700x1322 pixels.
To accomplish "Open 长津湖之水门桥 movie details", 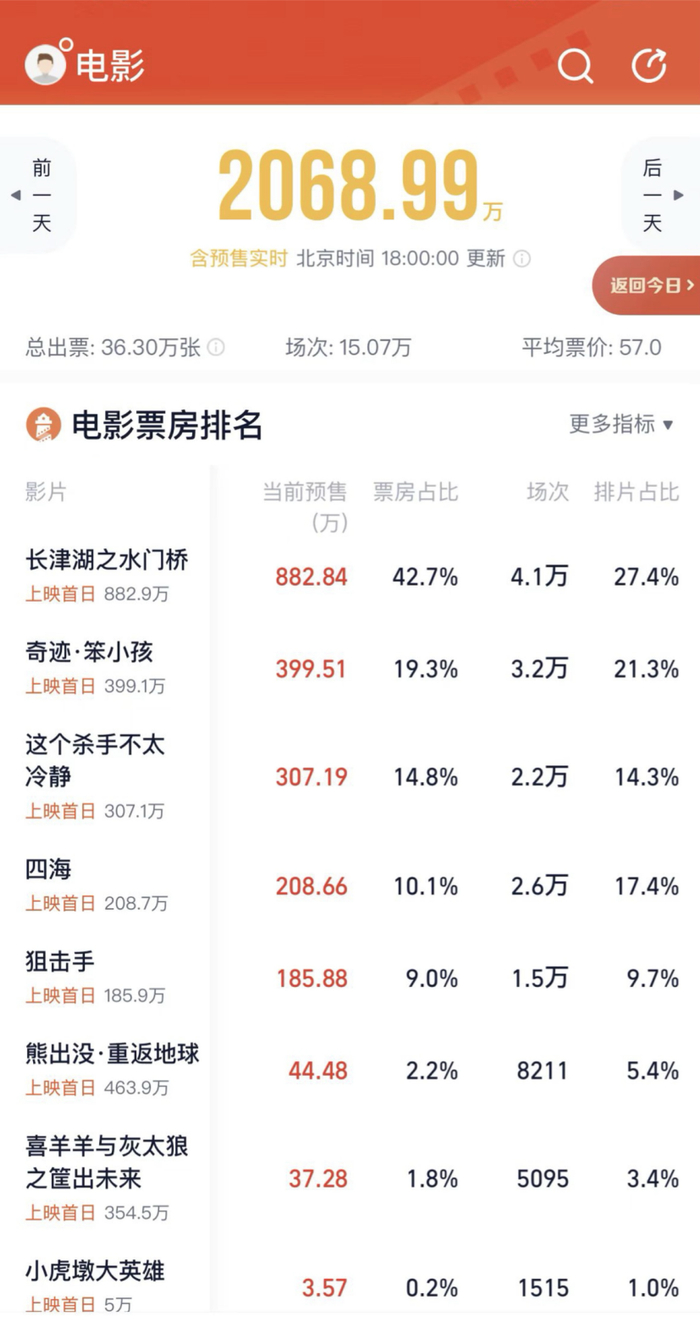I will (x=107, y=560).
